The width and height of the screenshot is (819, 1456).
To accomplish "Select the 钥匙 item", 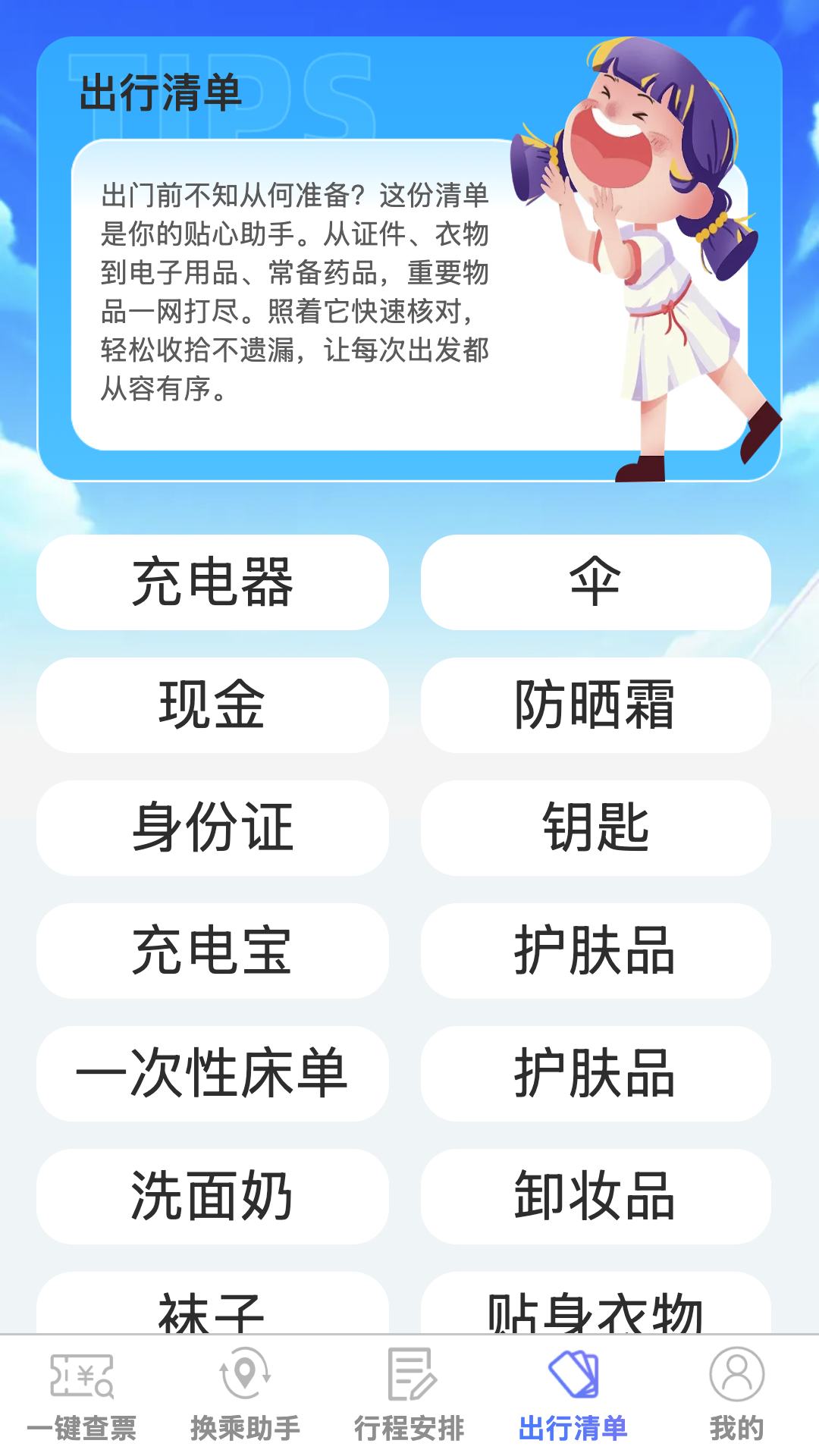I will click(596, 828).
